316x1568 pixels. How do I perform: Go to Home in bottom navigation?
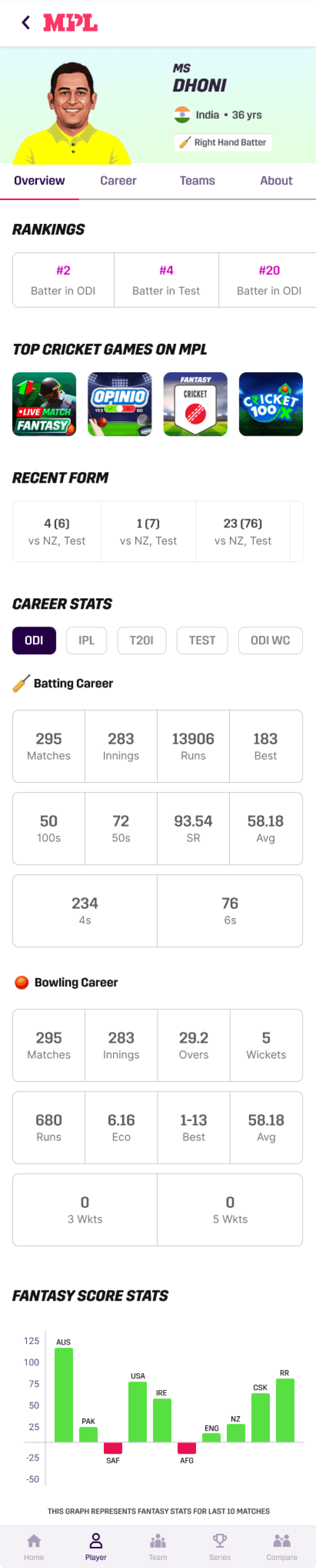pyautogui.click(x=34, y=1547)
